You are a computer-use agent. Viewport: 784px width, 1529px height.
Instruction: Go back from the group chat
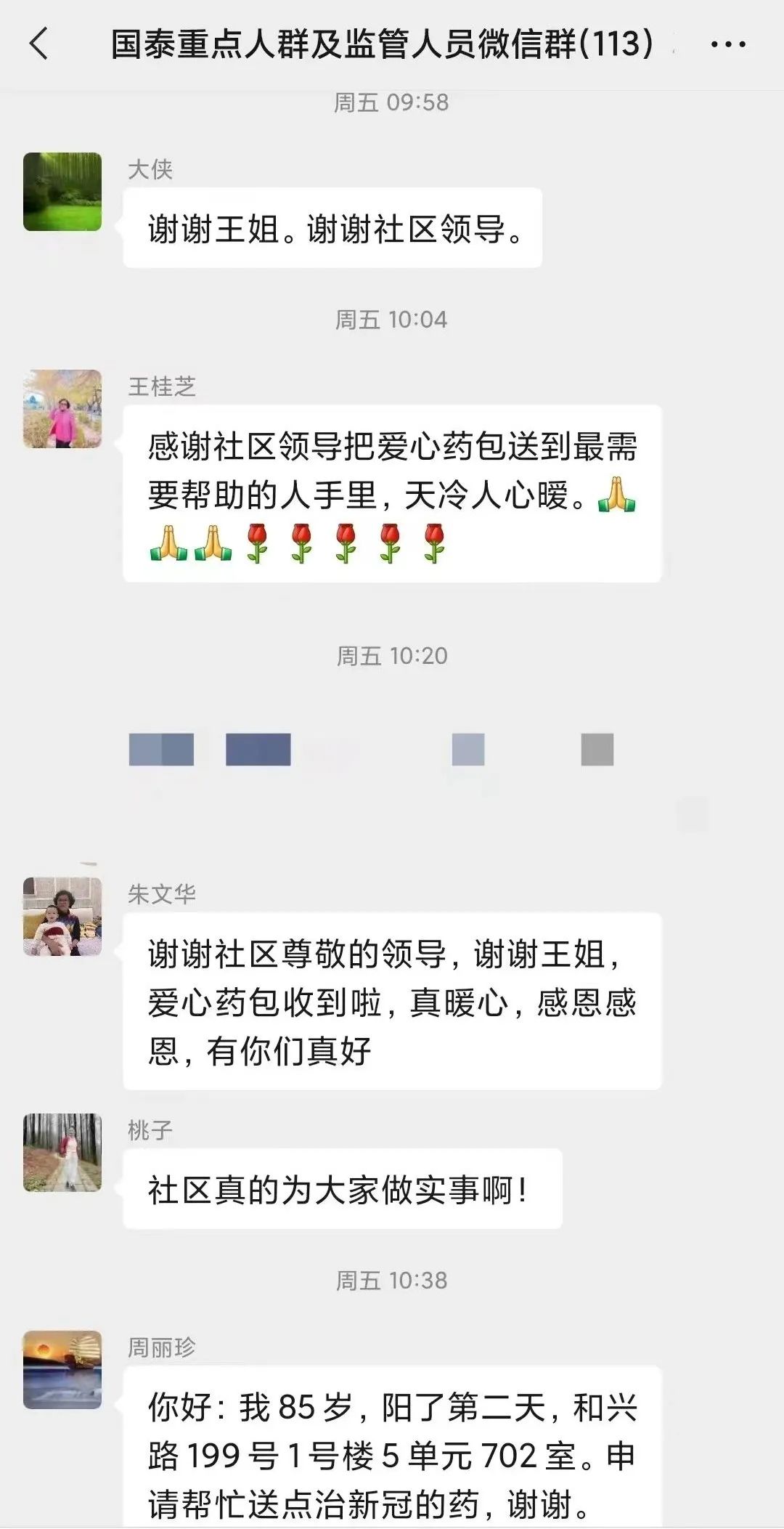pos(39,44)
